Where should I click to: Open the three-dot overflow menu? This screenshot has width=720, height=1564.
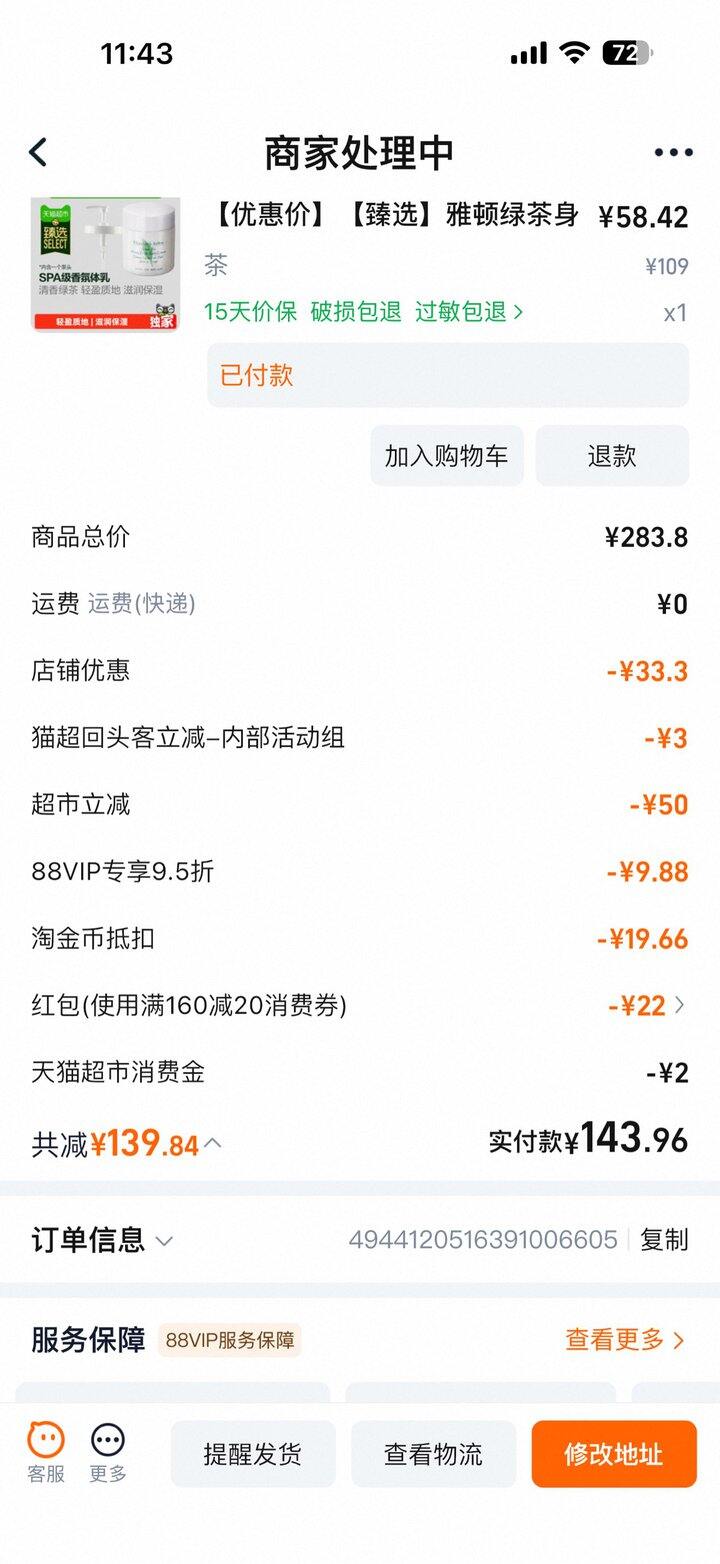pos(673,152)
